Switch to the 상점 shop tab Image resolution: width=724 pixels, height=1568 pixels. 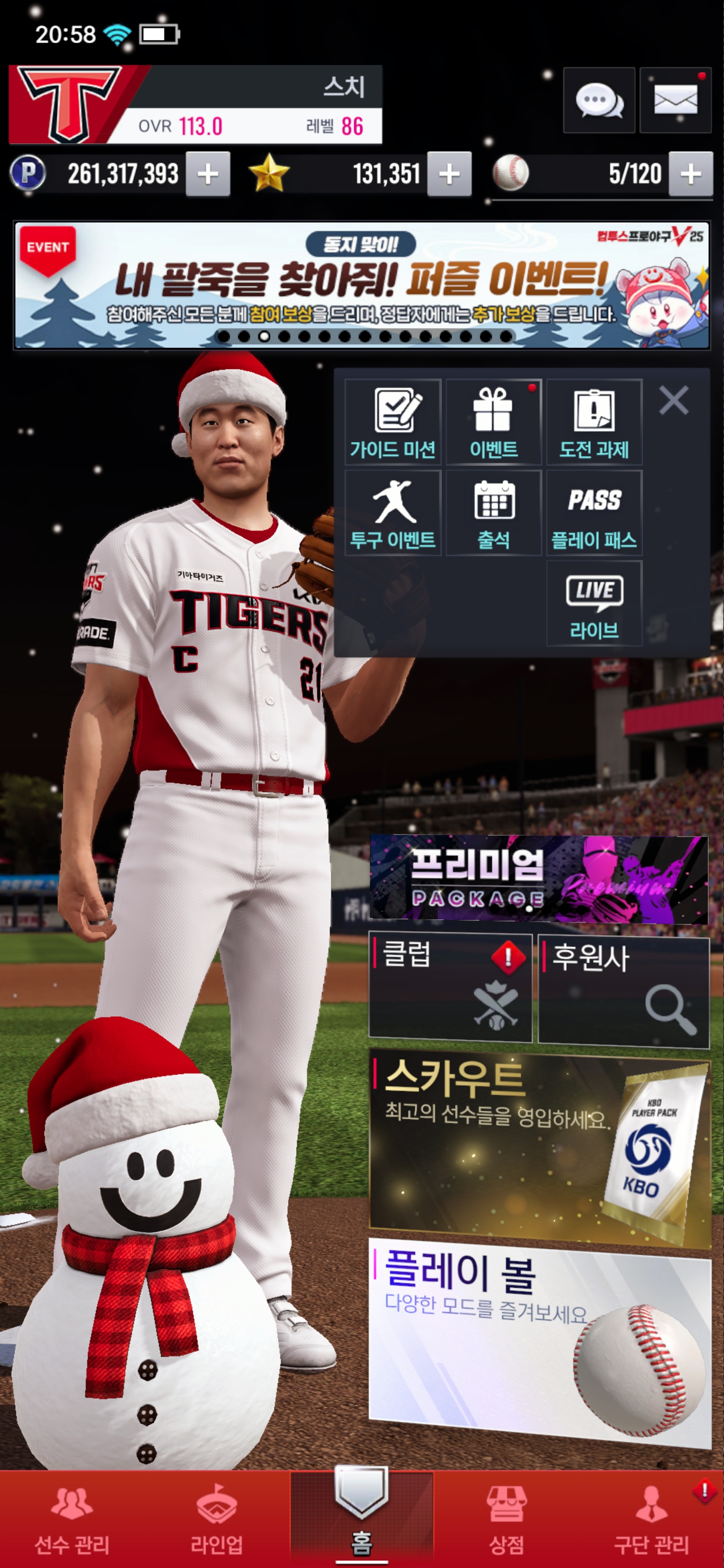(x=506, y=1519)
